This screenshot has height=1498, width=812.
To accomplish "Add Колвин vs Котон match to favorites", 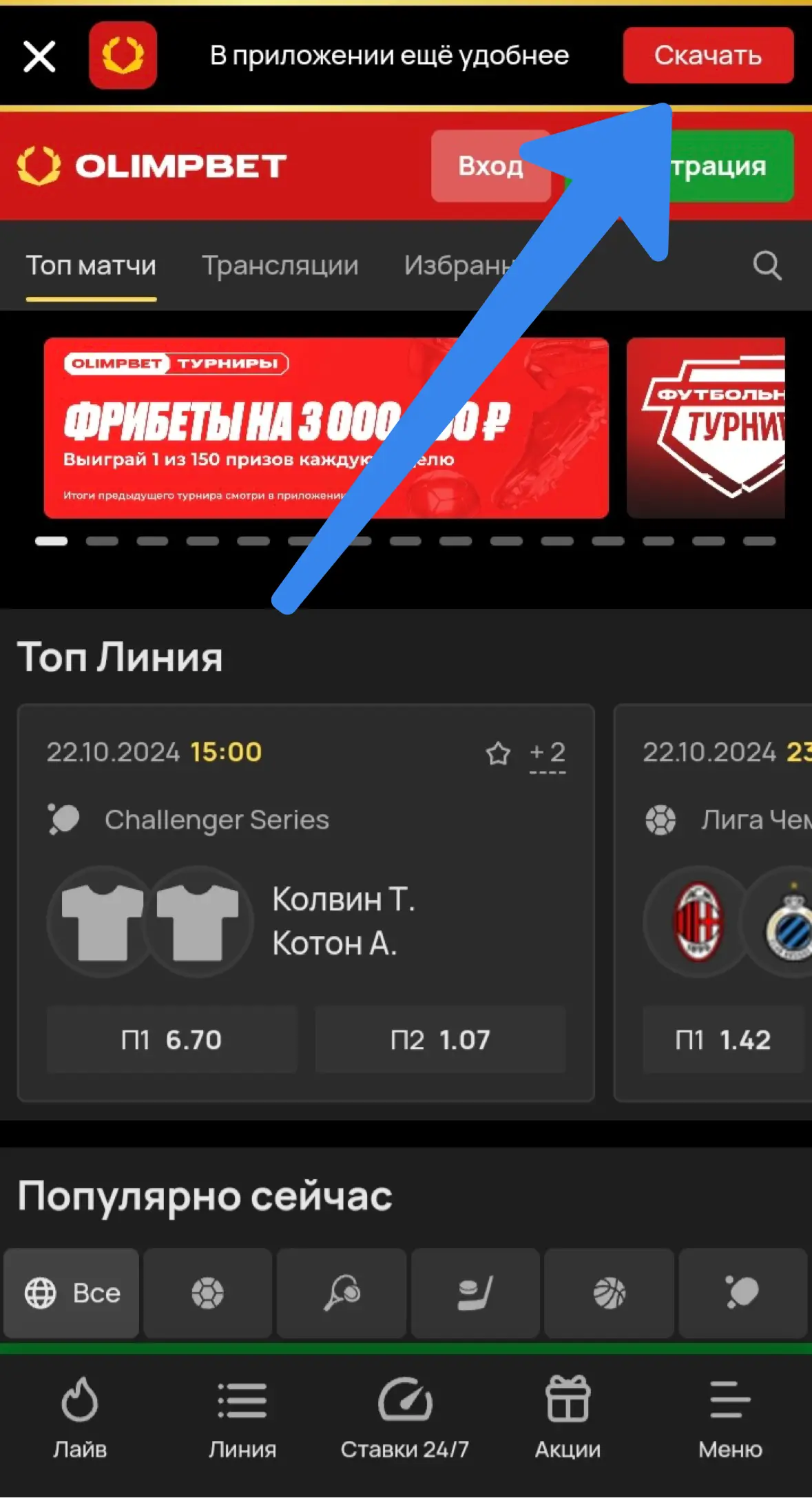I will pos(498,753).
